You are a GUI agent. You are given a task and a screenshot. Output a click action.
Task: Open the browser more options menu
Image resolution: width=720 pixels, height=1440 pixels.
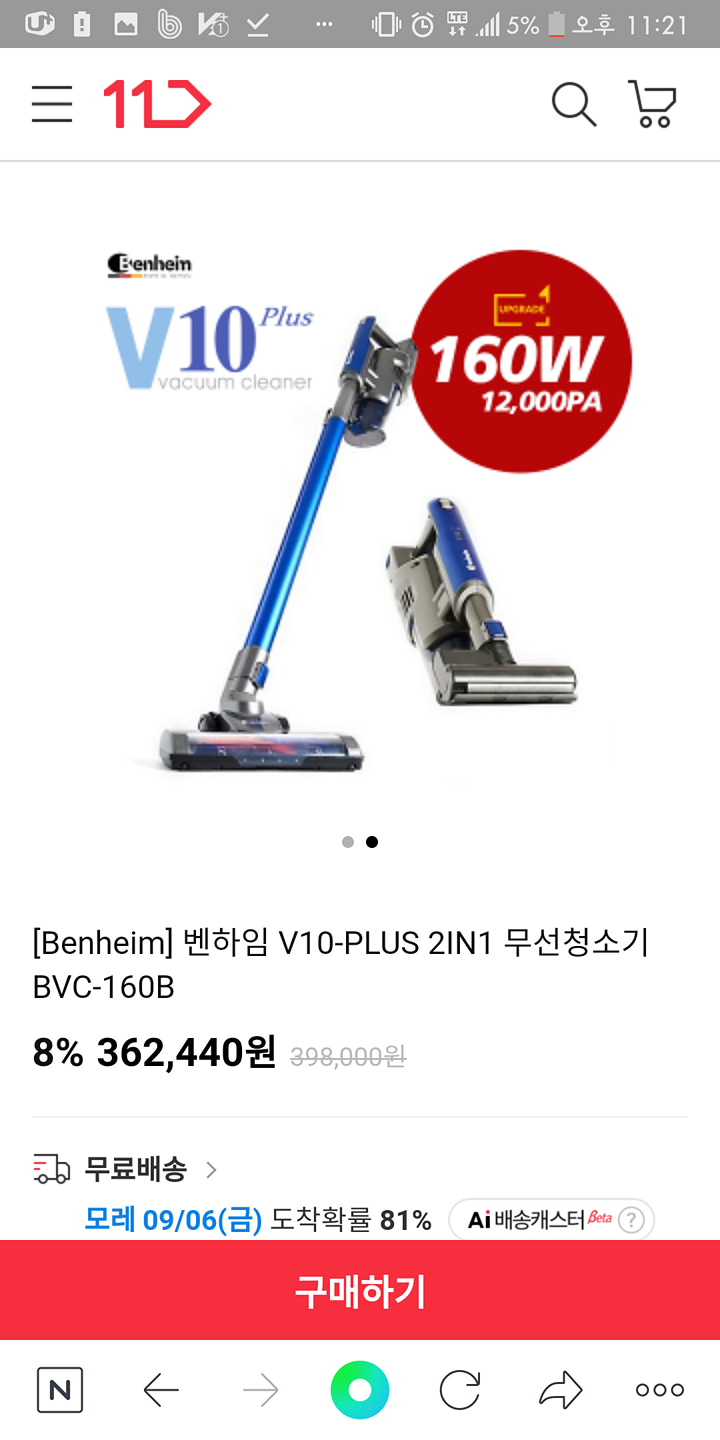click(660, 1390)
